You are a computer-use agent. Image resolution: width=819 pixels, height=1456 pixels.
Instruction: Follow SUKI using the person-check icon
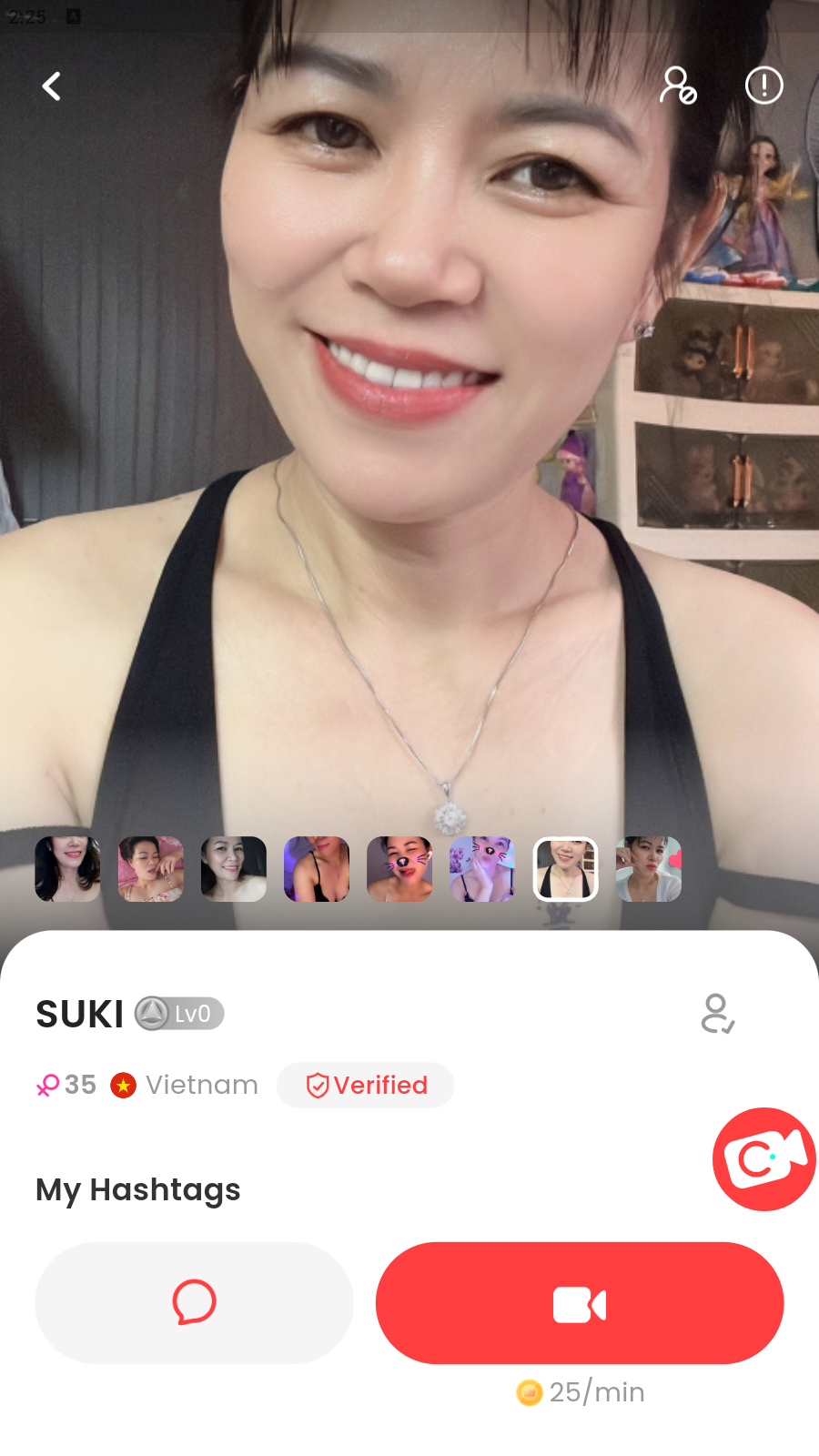click(717, 1014)
